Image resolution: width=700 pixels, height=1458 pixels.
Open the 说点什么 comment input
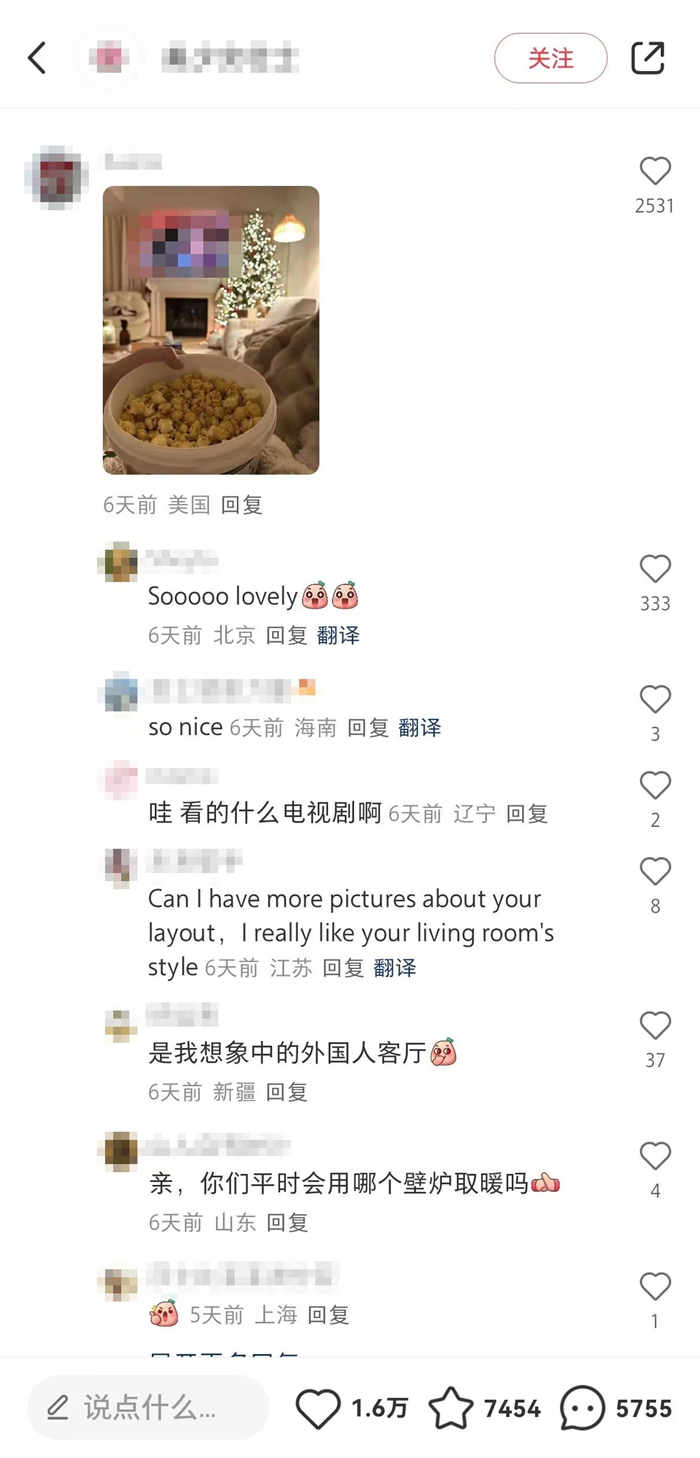coord(148,1408)
